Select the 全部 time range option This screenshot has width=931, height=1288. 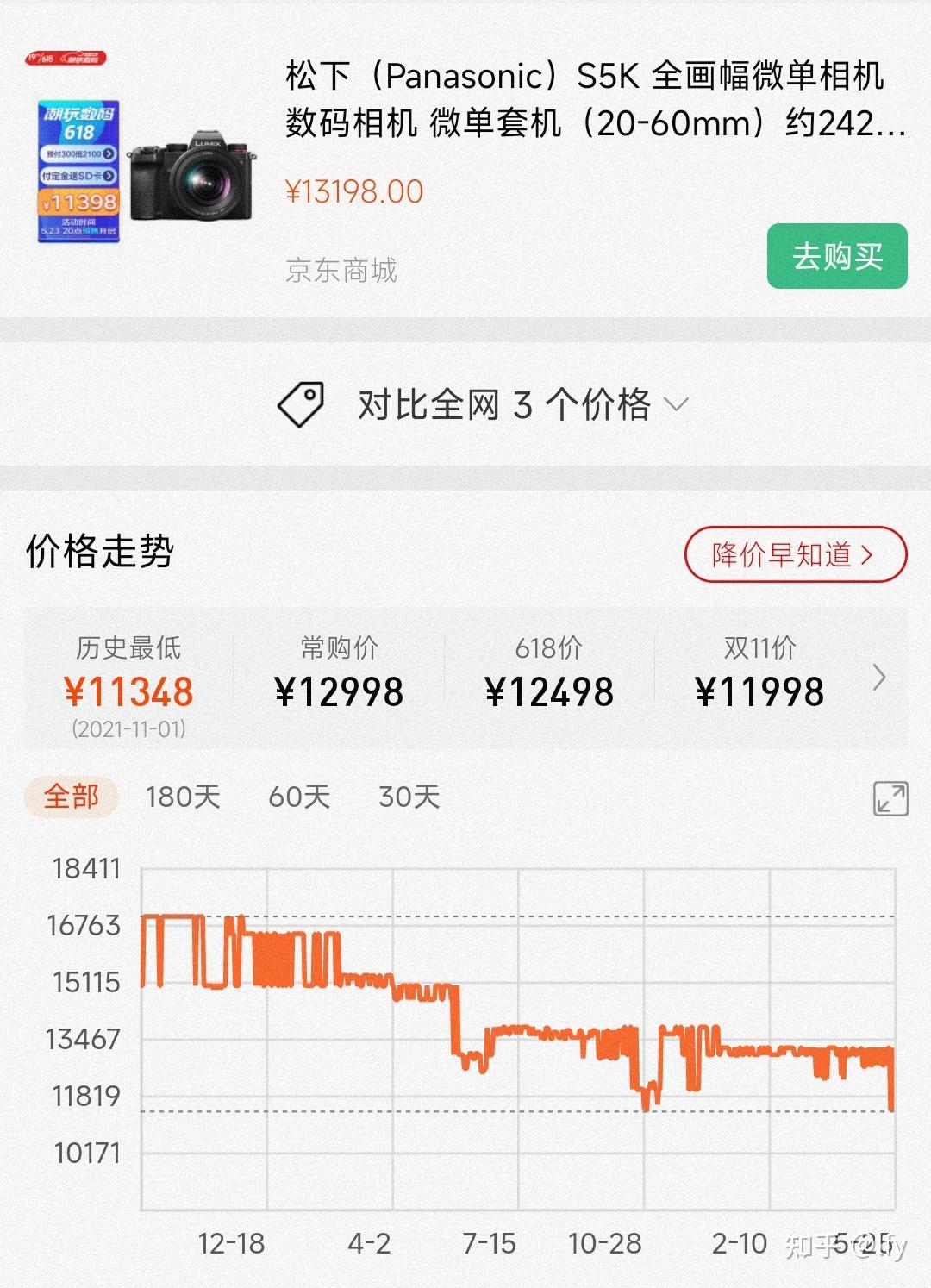pos(72,797)
